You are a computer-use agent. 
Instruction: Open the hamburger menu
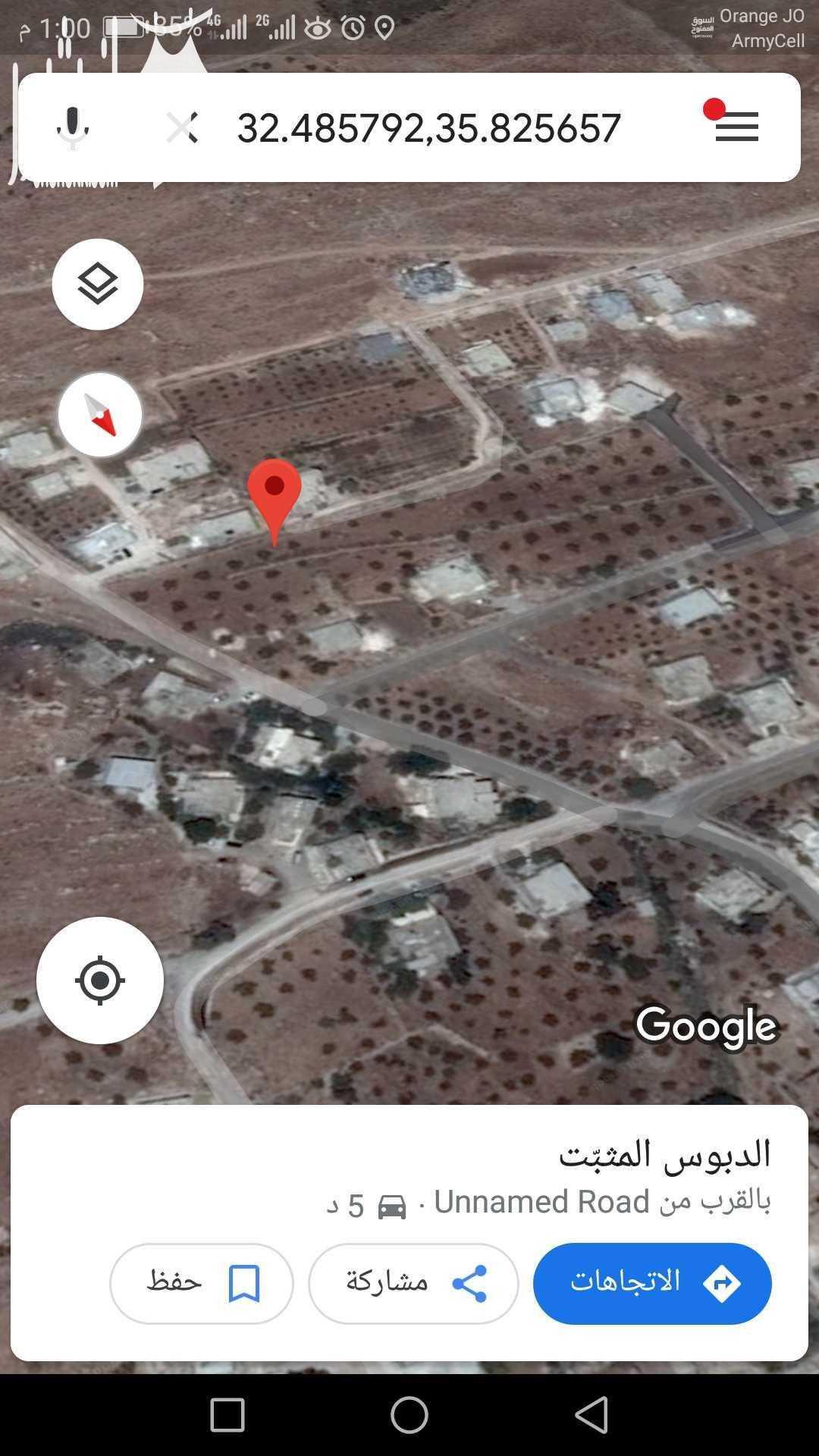coord(736,127)
